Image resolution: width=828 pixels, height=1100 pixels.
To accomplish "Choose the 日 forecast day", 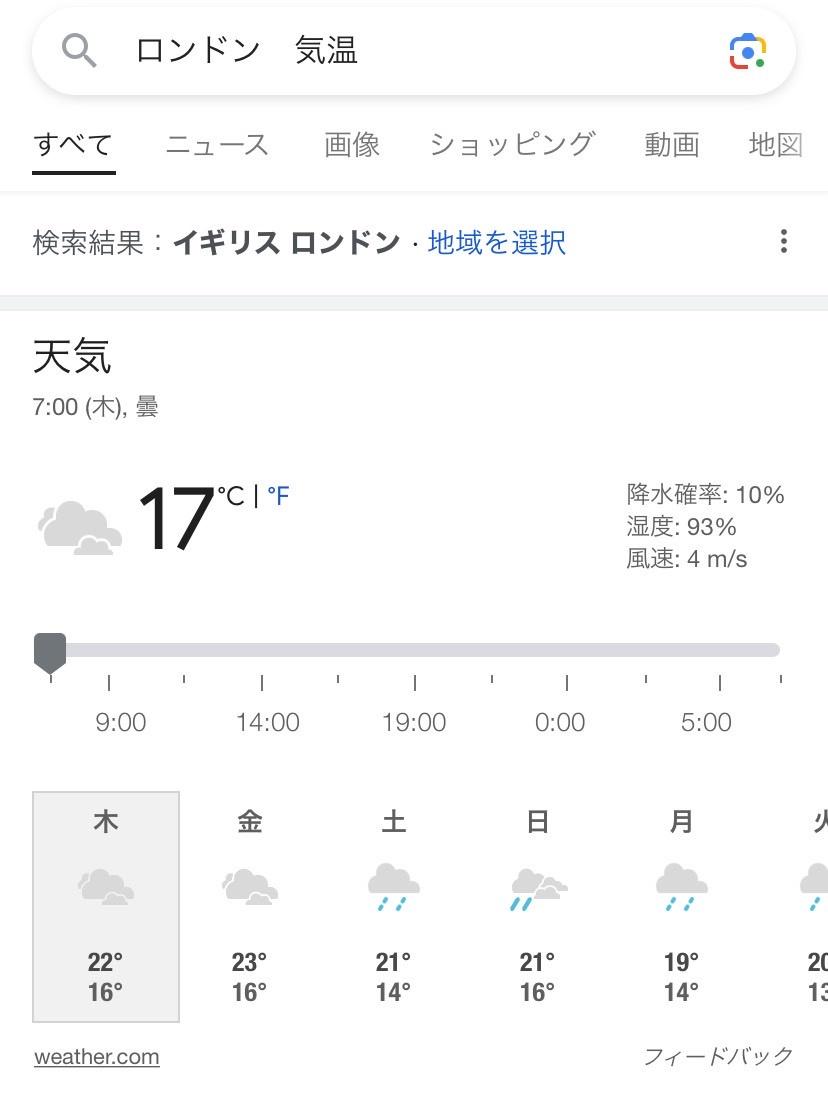I will (x=538, y=906).
